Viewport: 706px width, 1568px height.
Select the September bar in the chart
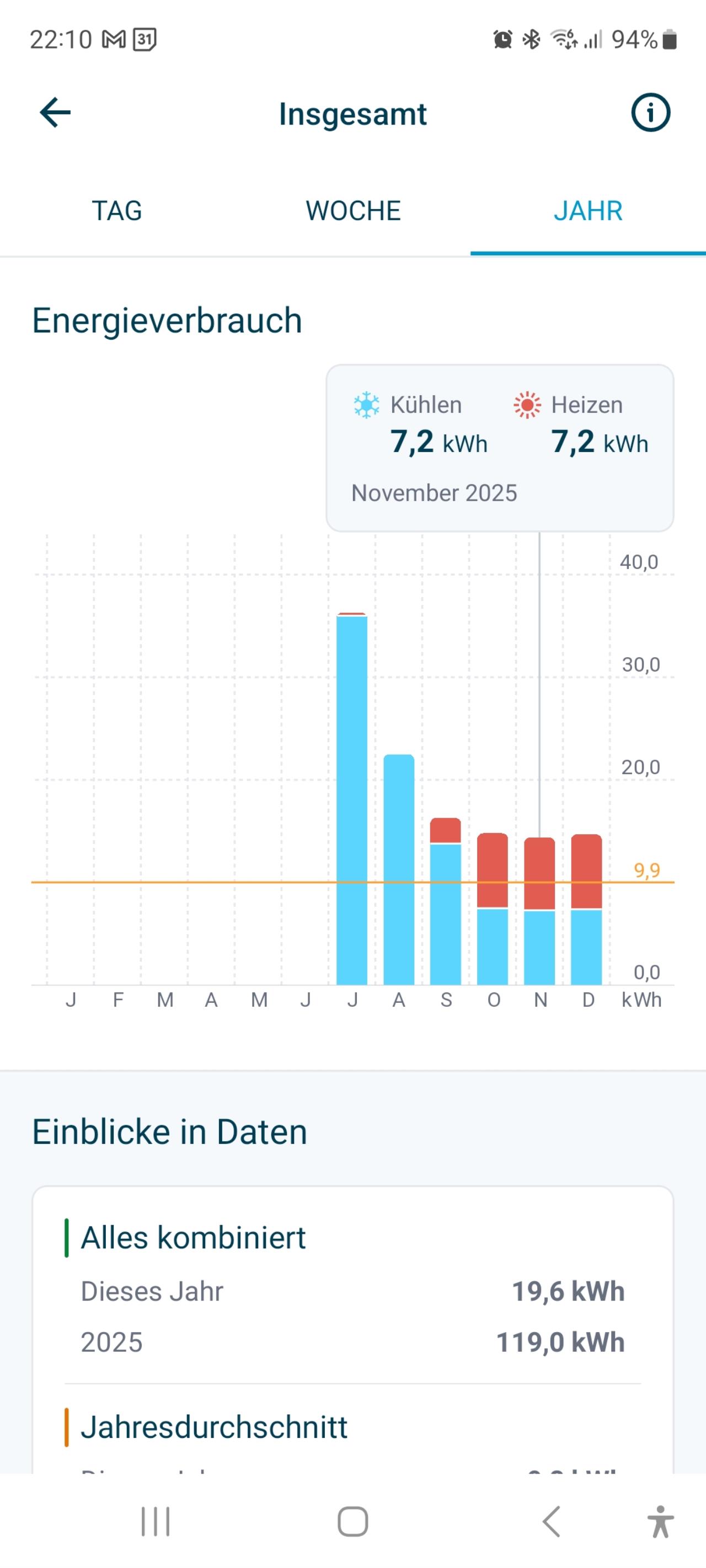pos(446,901)
